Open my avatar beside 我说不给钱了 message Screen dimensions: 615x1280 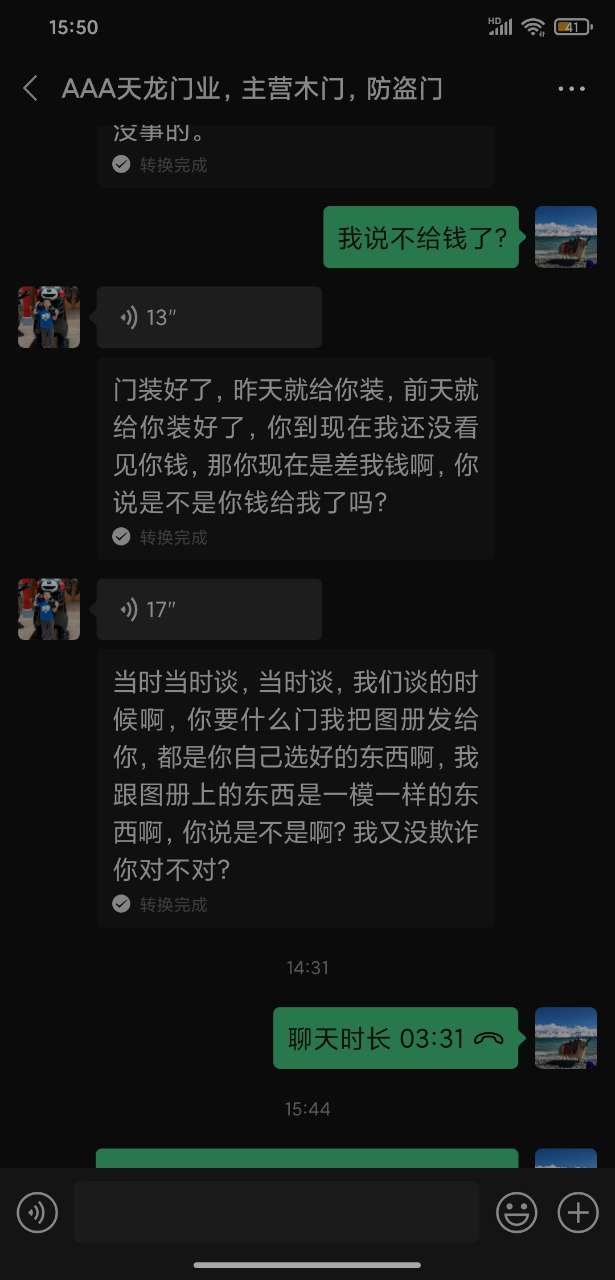(566, 237)
